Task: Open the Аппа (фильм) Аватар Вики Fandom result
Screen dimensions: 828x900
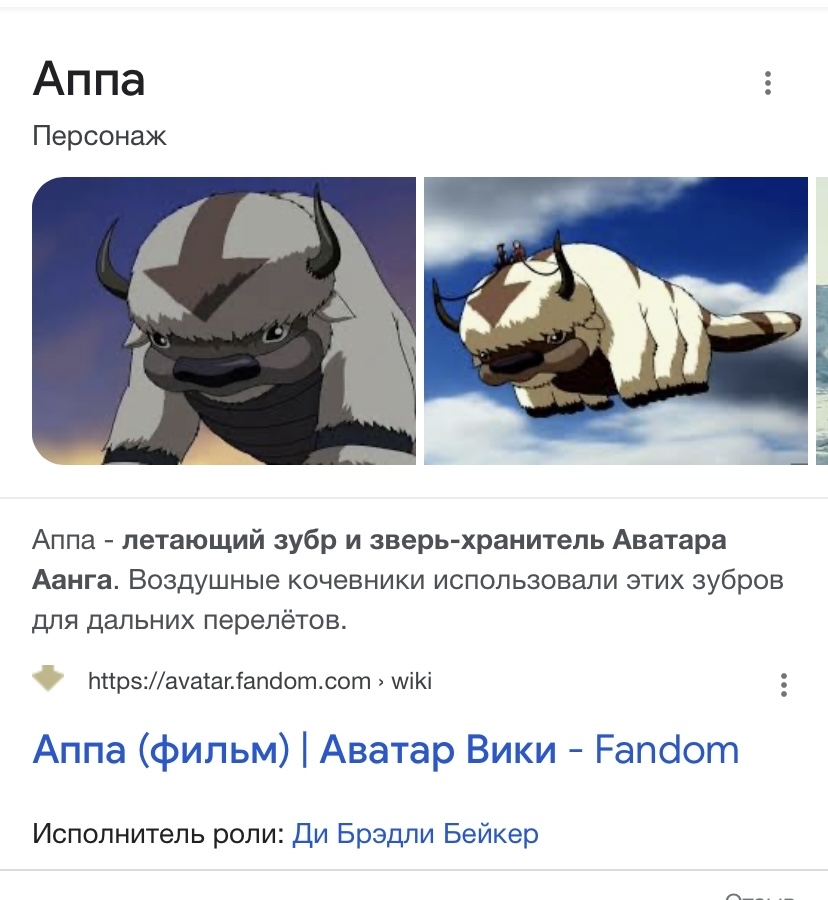Action: point(385,749)
